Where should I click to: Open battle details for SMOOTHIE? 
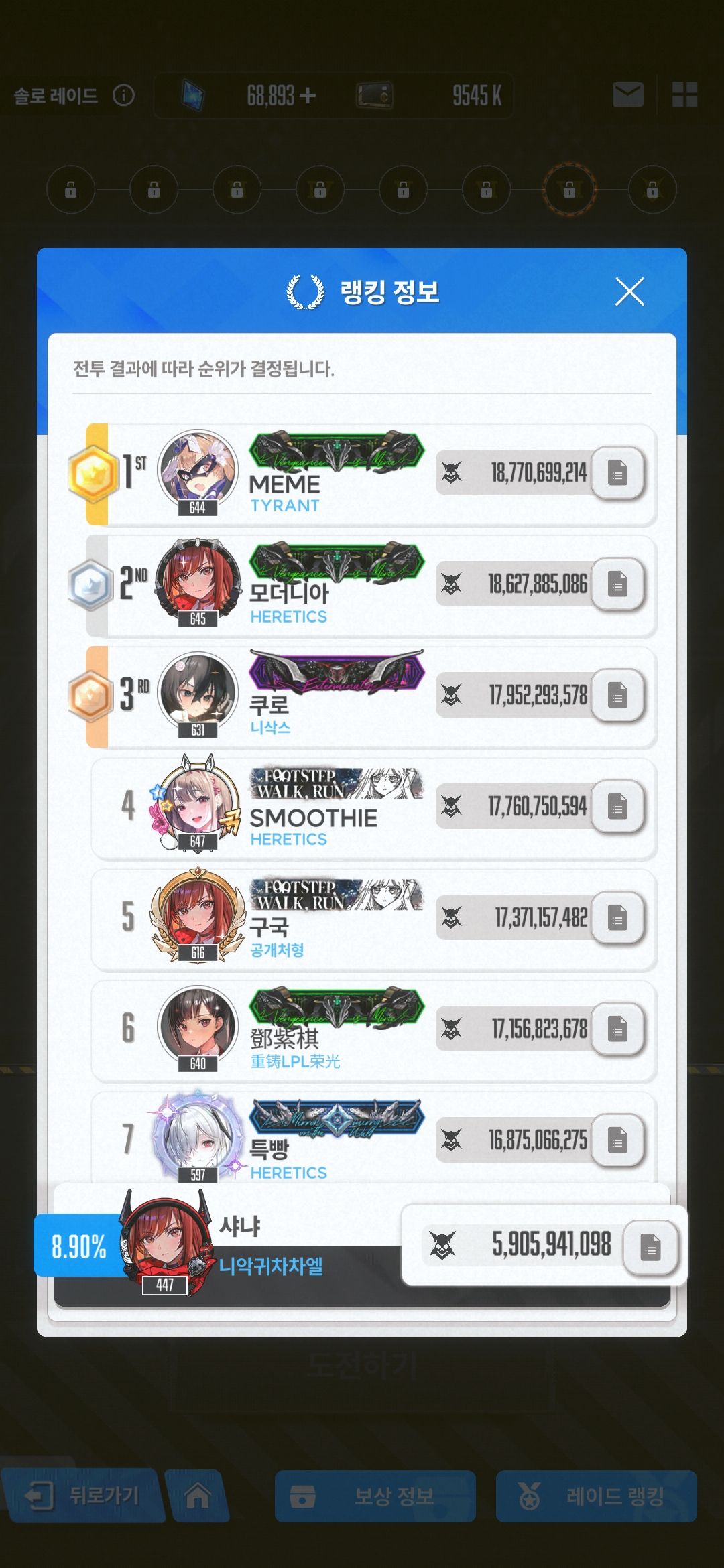point(617,807)
